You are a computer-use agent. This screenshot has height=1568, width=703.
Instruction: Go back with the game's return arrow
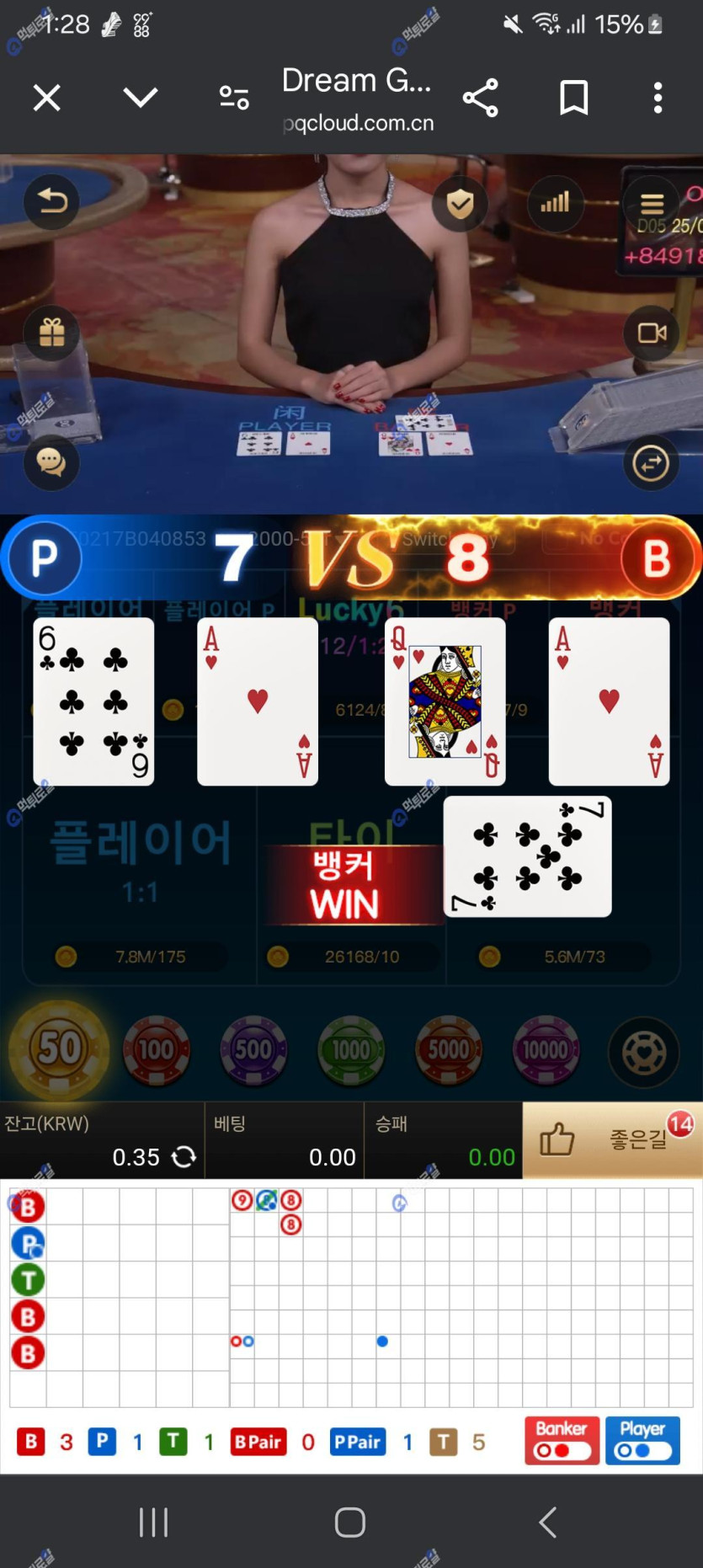tap(52, 201)
